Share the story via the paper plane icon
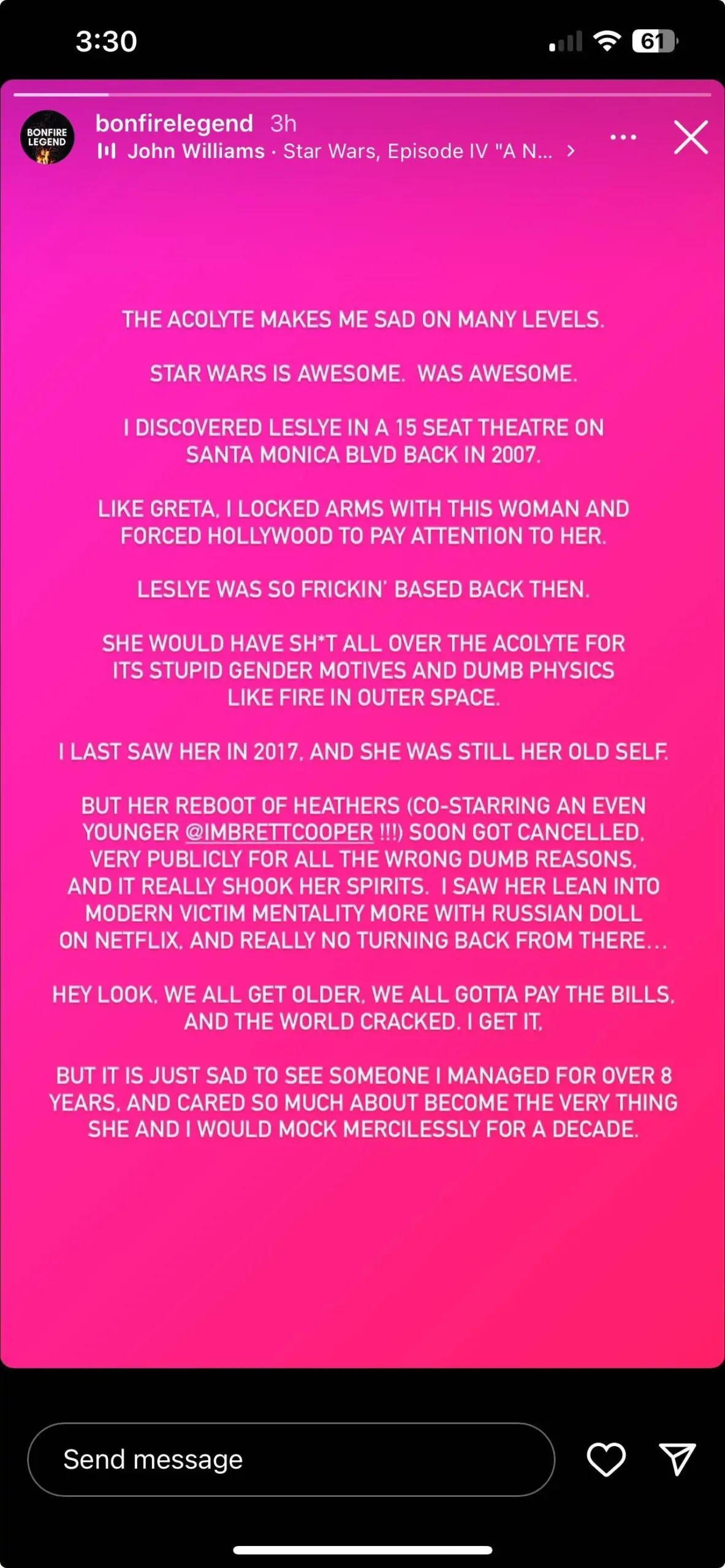 coord(677,1460)
